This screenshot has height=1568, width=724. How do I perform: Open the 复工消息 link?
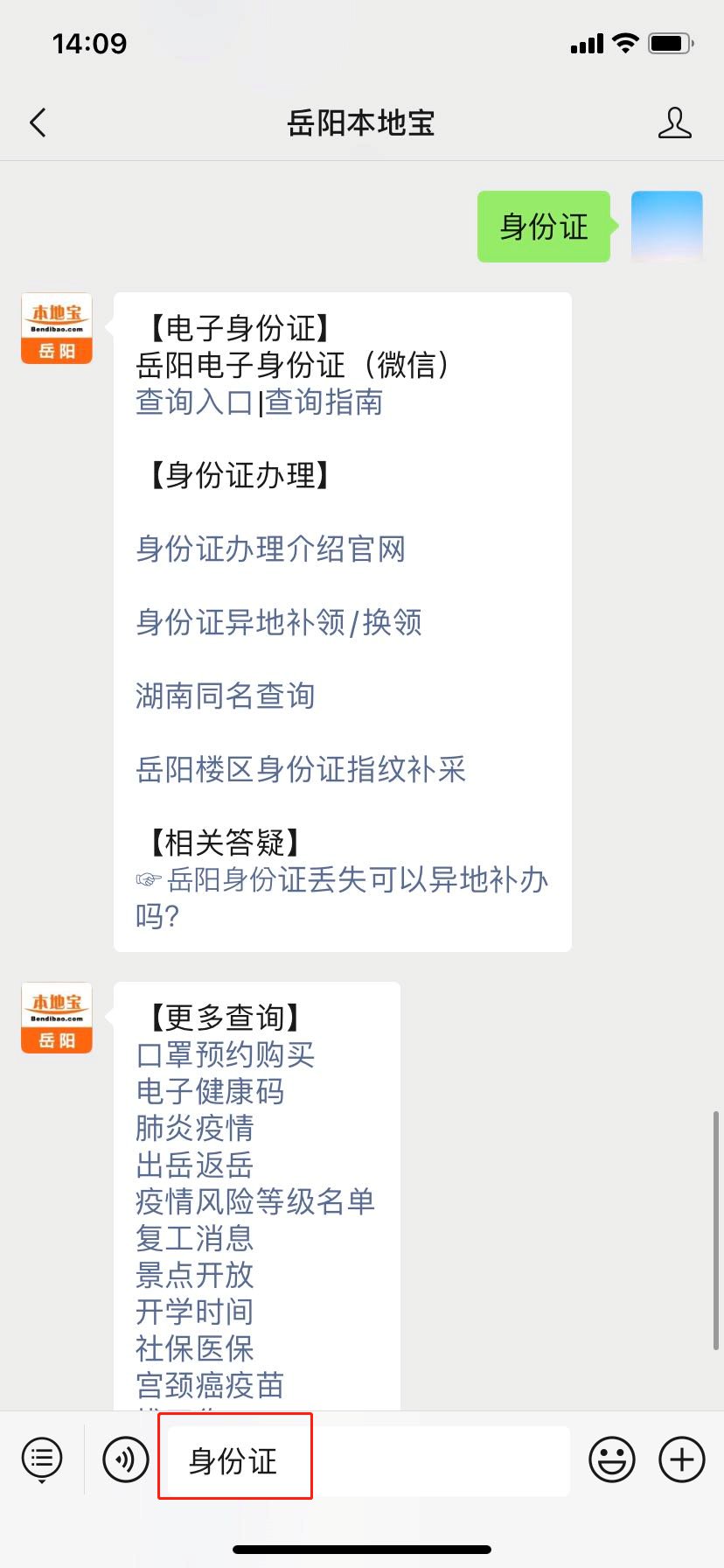(194, 1239)
